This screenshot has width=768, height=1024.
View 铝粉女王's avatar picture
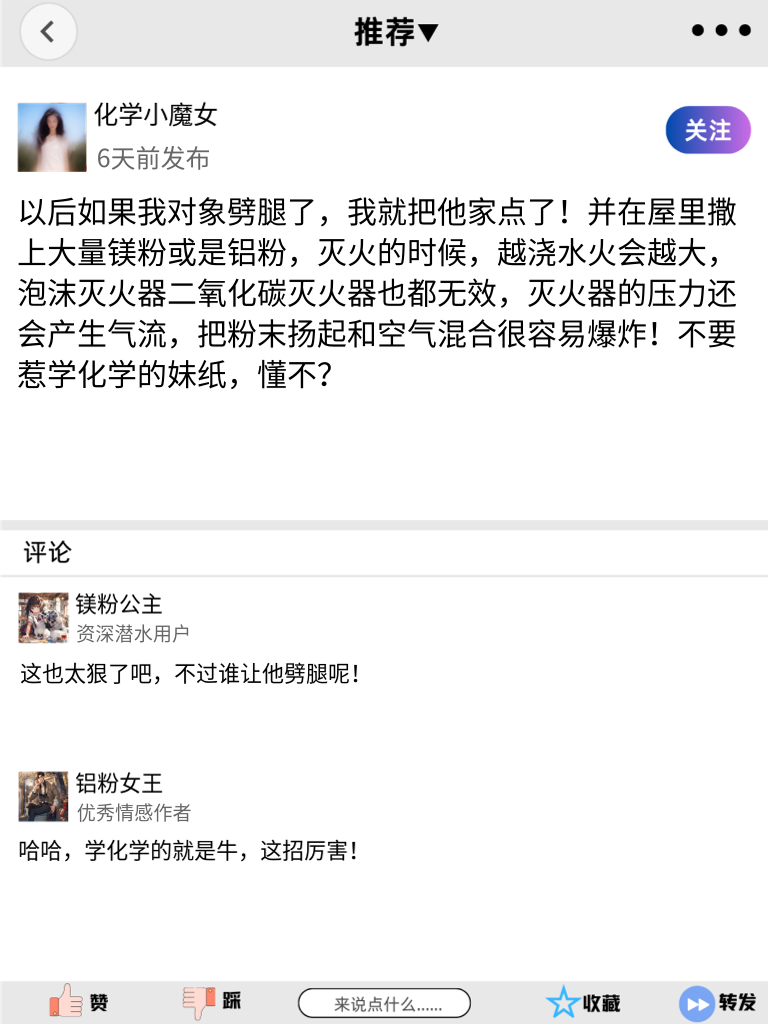(x=43, y=796)
